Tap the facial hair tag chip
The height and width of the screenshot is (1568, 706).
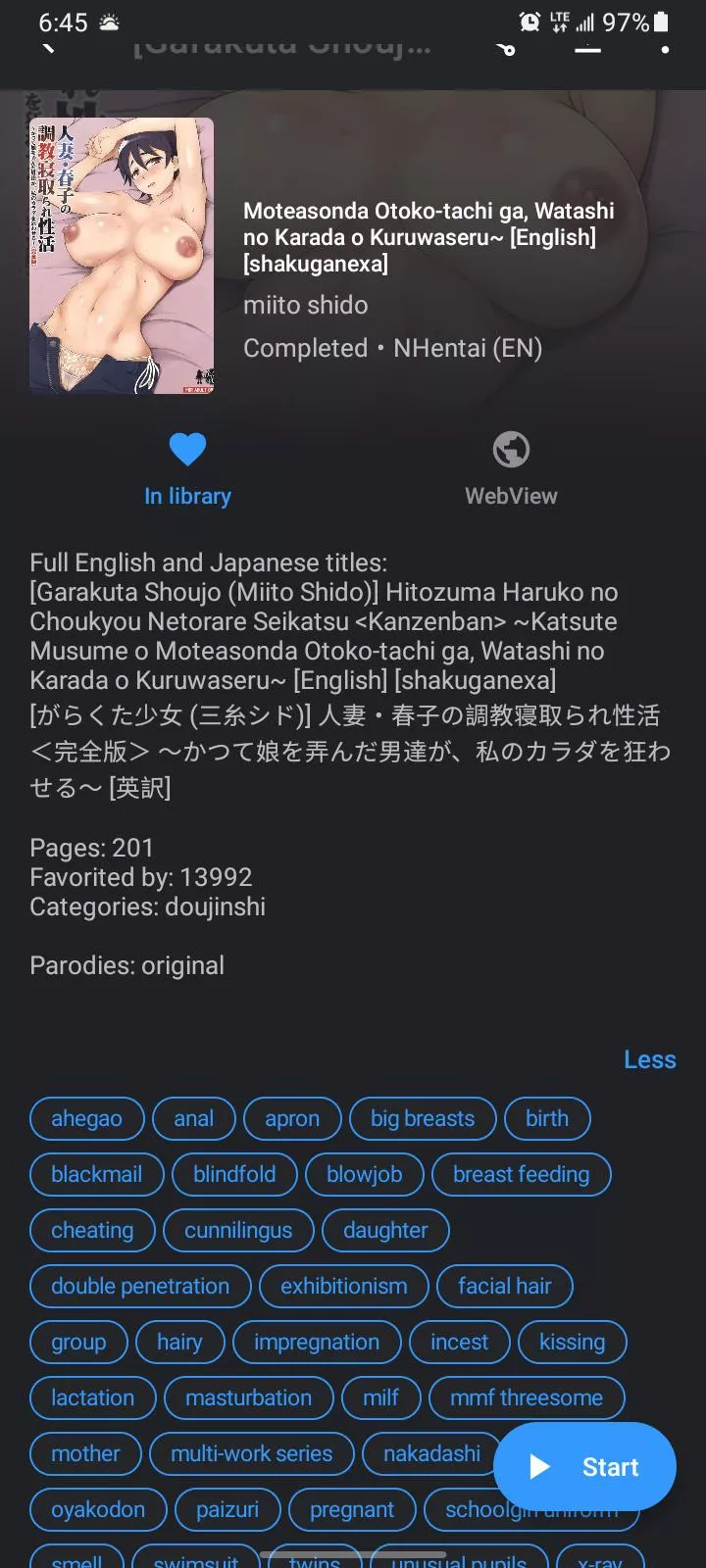pos(504,1286)
